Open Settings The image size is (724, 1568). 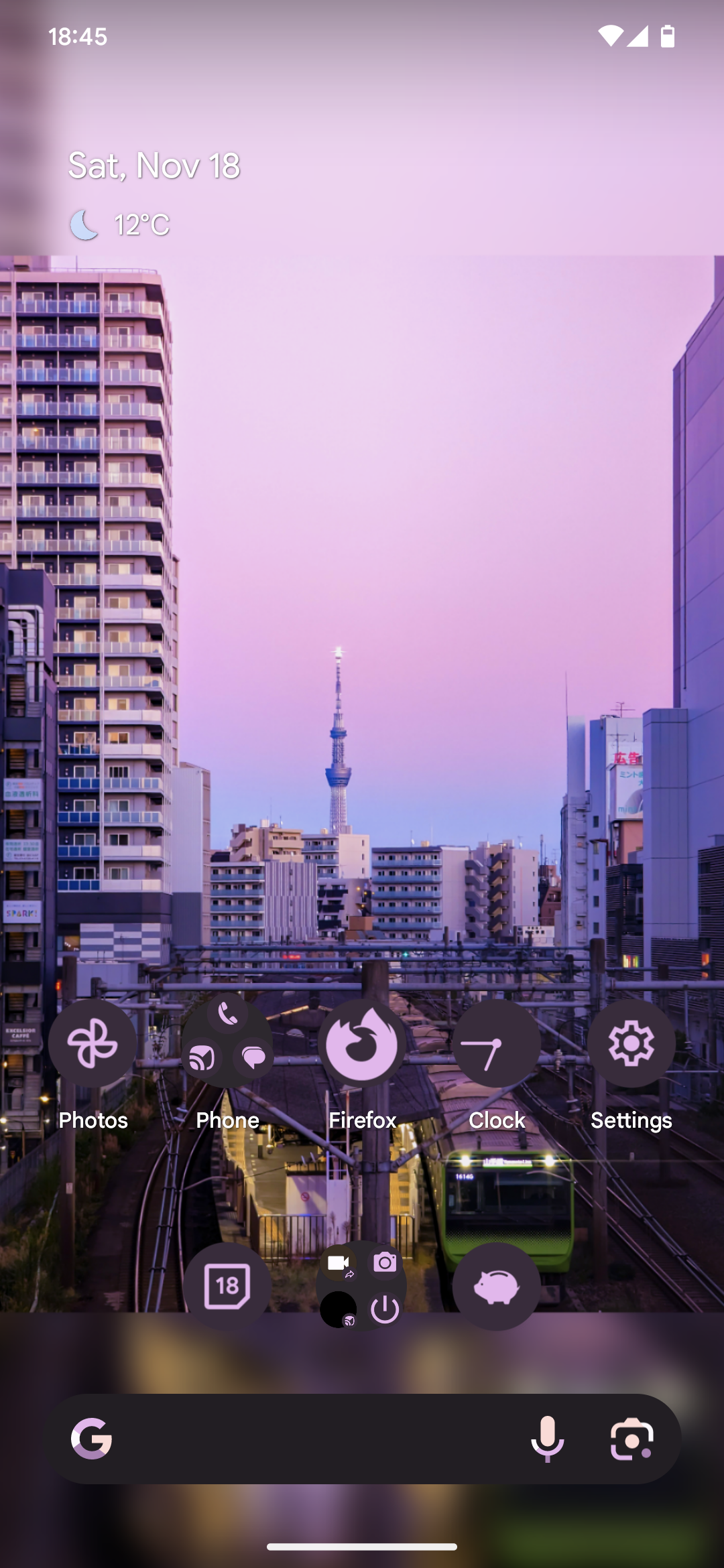tap(631, 1043)
